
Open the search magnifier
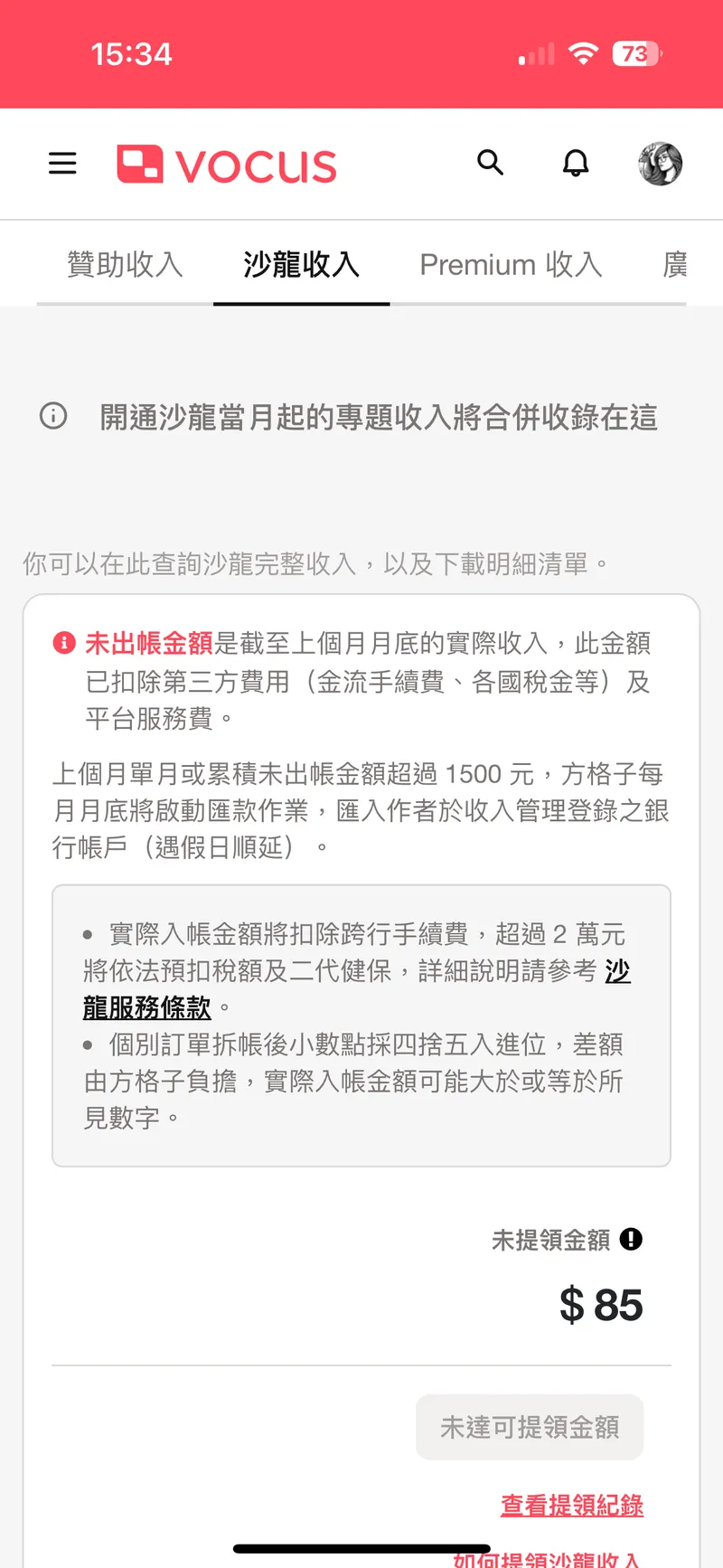[490, 163]
